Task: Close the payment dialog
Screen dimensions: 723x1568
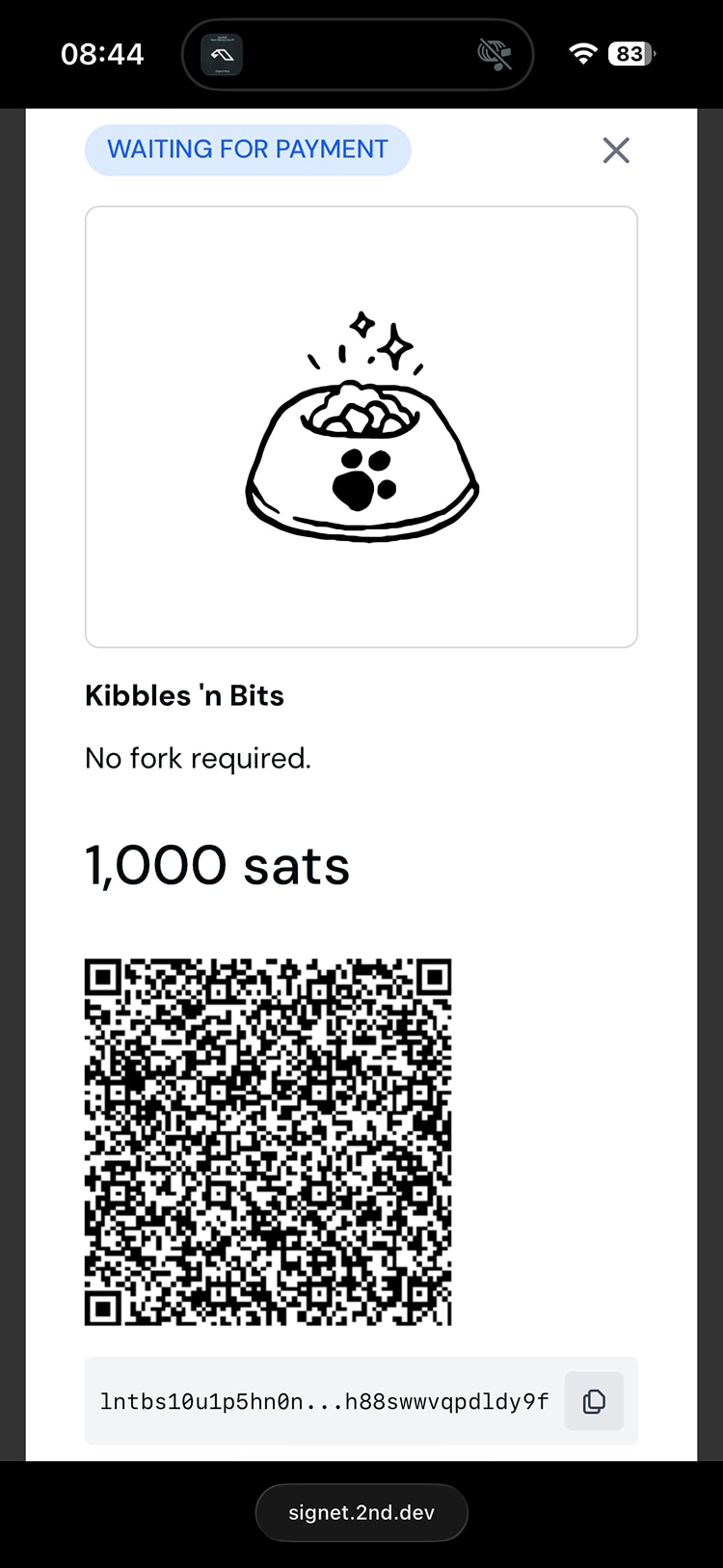Action: tap(616, 150)
